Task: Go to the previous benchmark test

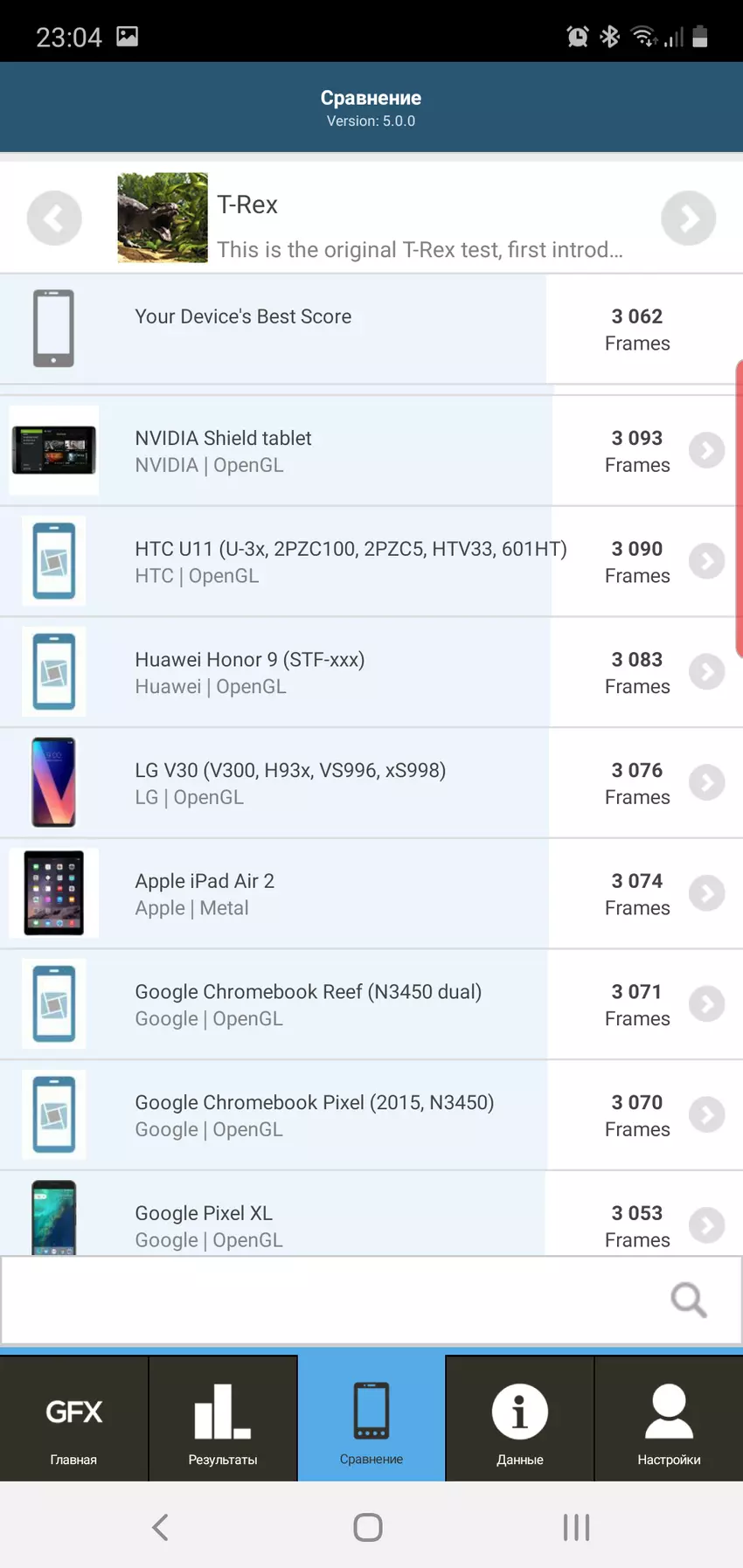Action: [x=54, y=218]
